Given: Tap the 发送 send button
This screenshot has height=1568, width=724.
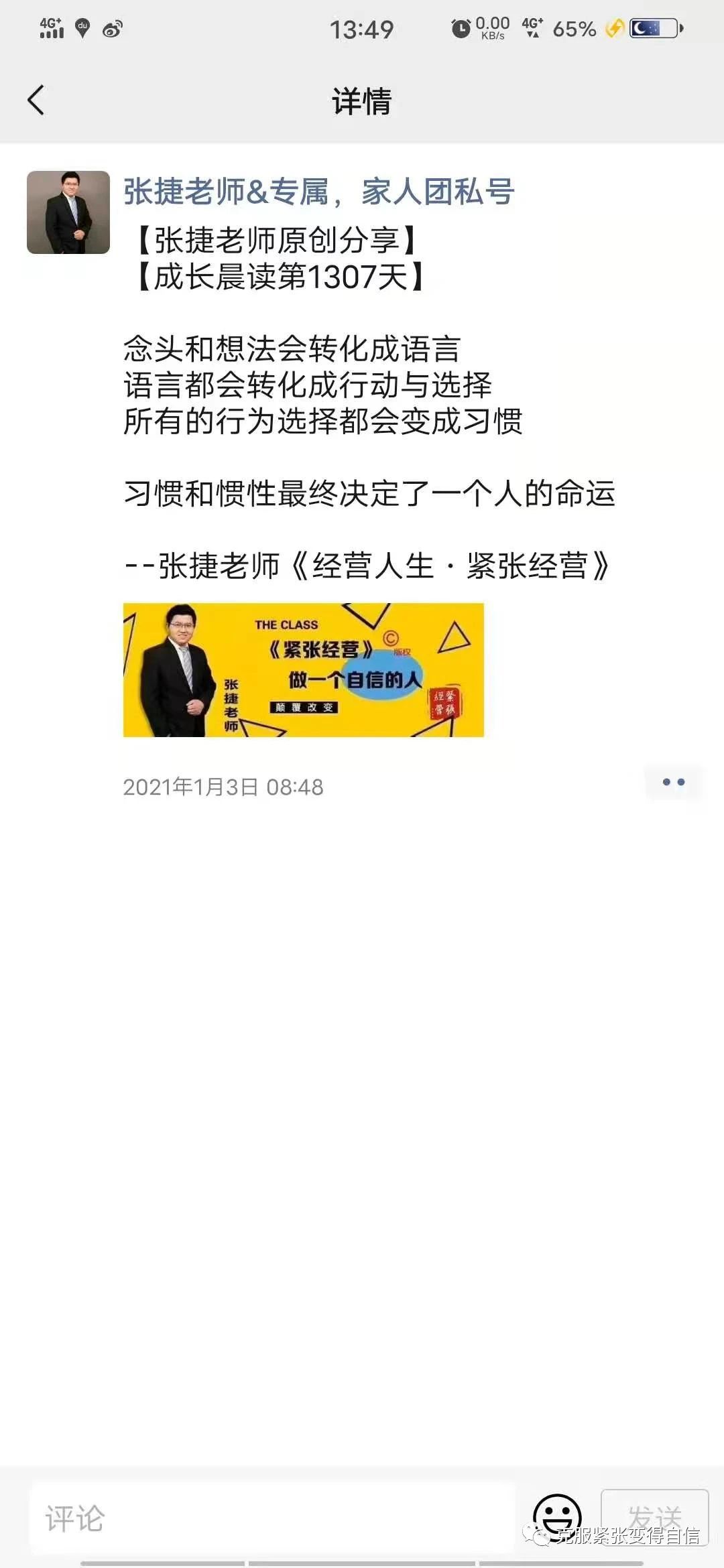Looking at the screenshot, I should (x=655, y=1516).
